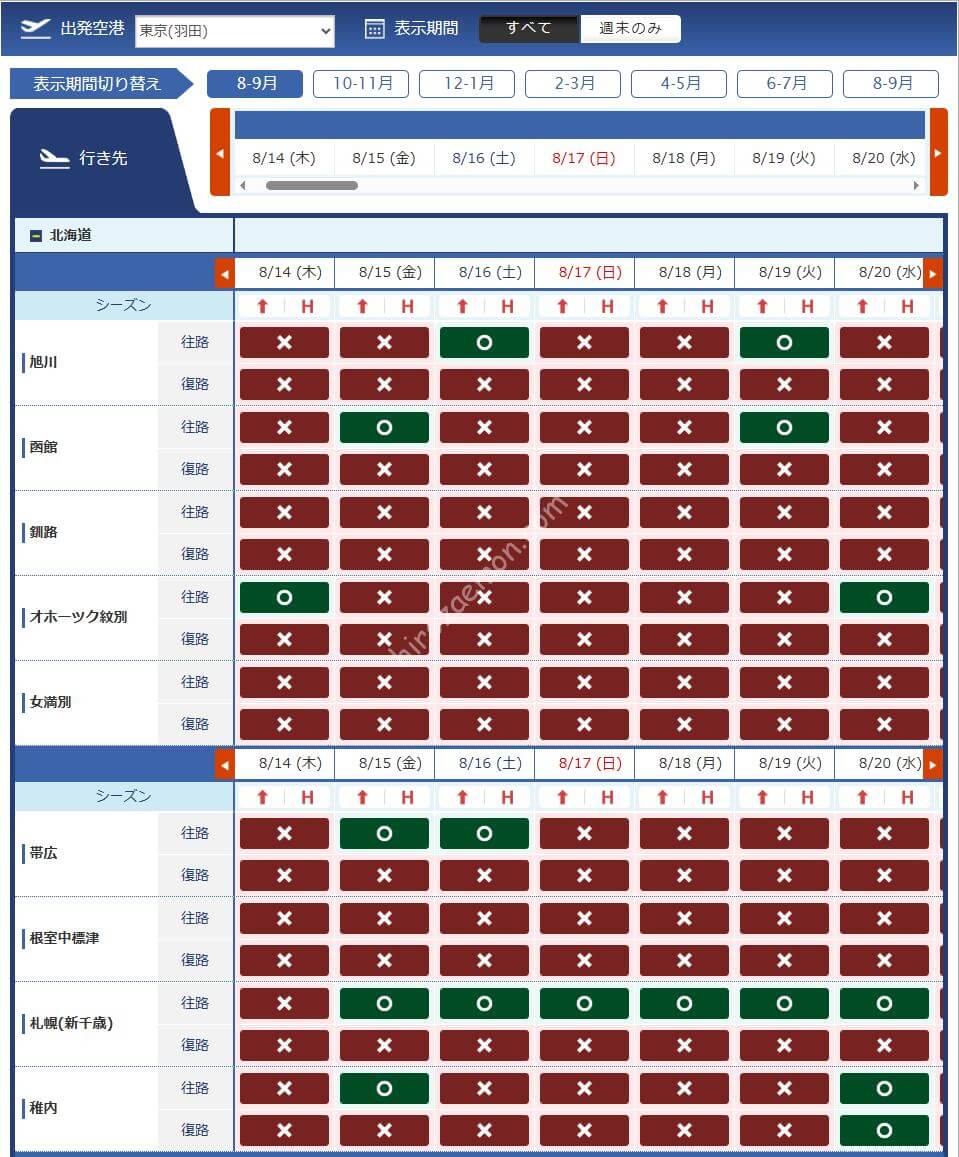
Task: Select 札幌(新千歳) 往路 available seat on 8/17
Action: coord(584,1004)
